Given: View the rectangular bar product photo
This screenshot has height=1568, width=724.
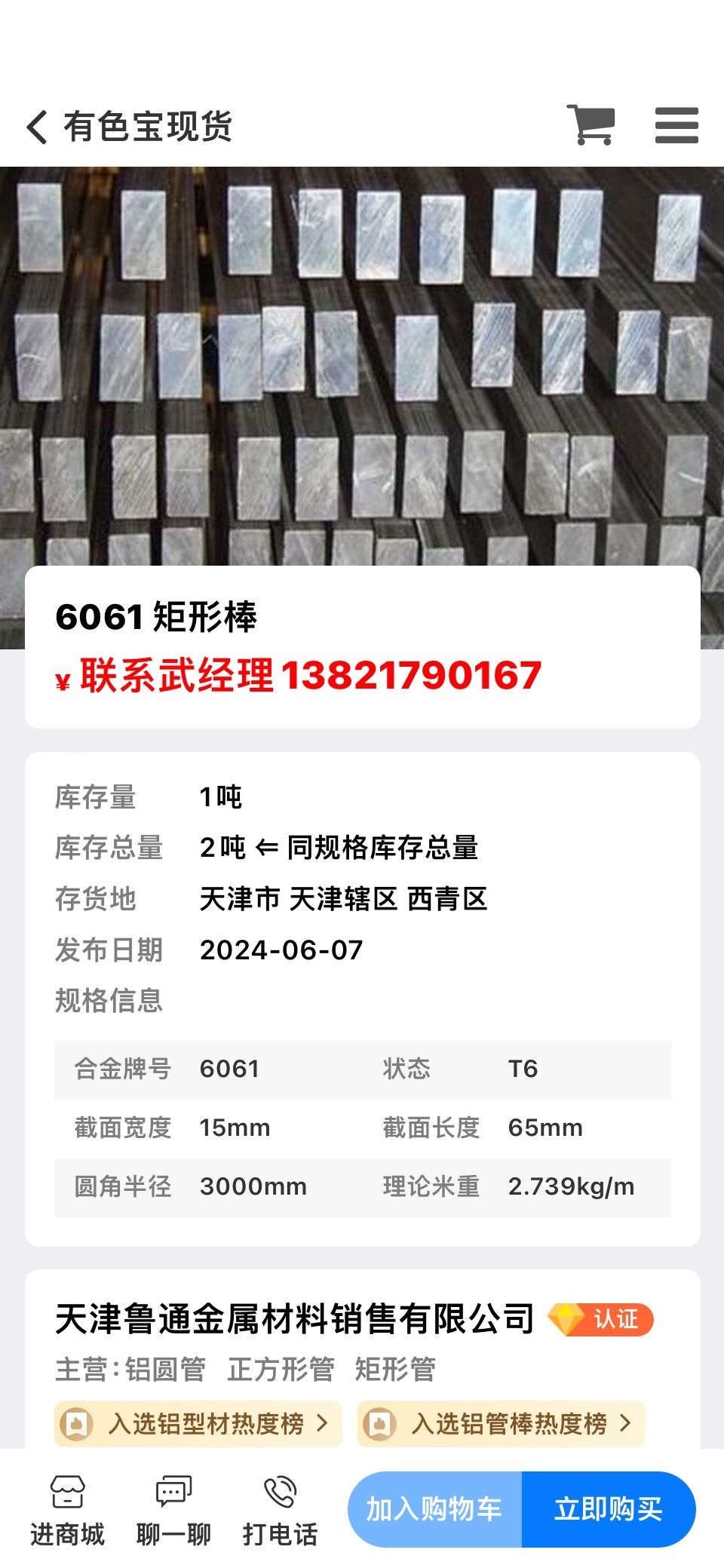Looking at the screenshot, I should point(362,367).
